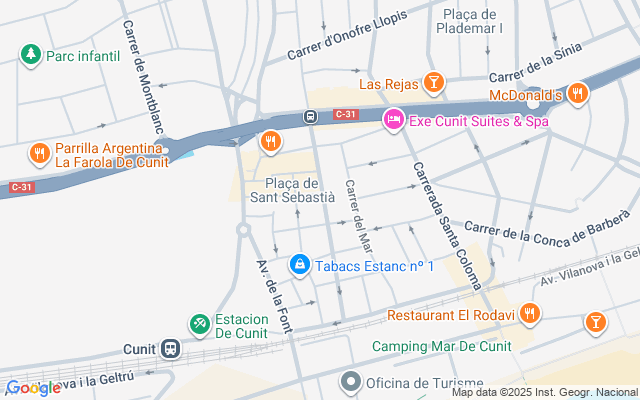
Task: Open the Parc infantil park pin
Action: [31, 54]
